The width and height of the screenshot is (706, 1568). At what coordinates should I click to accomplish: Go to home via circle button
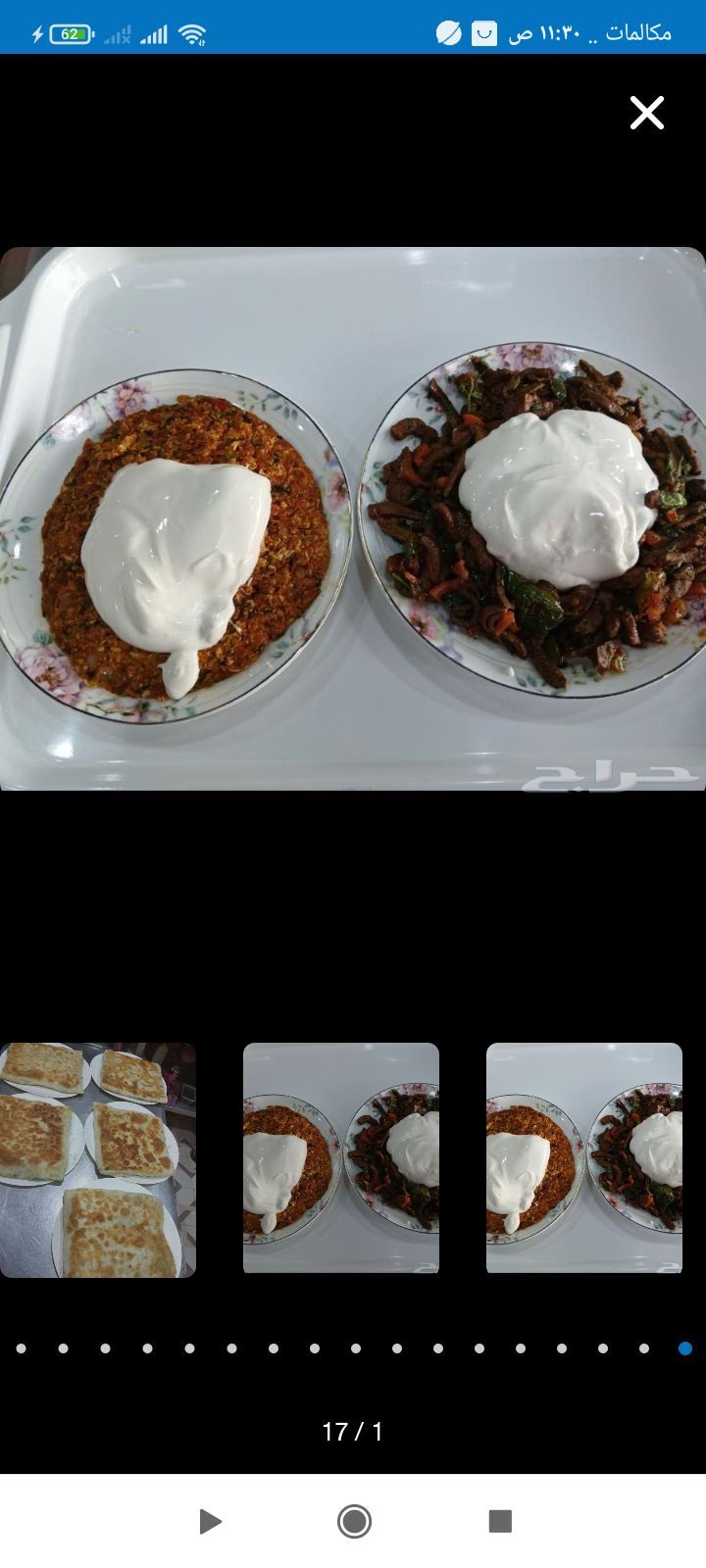click(x=354, y=1521)
